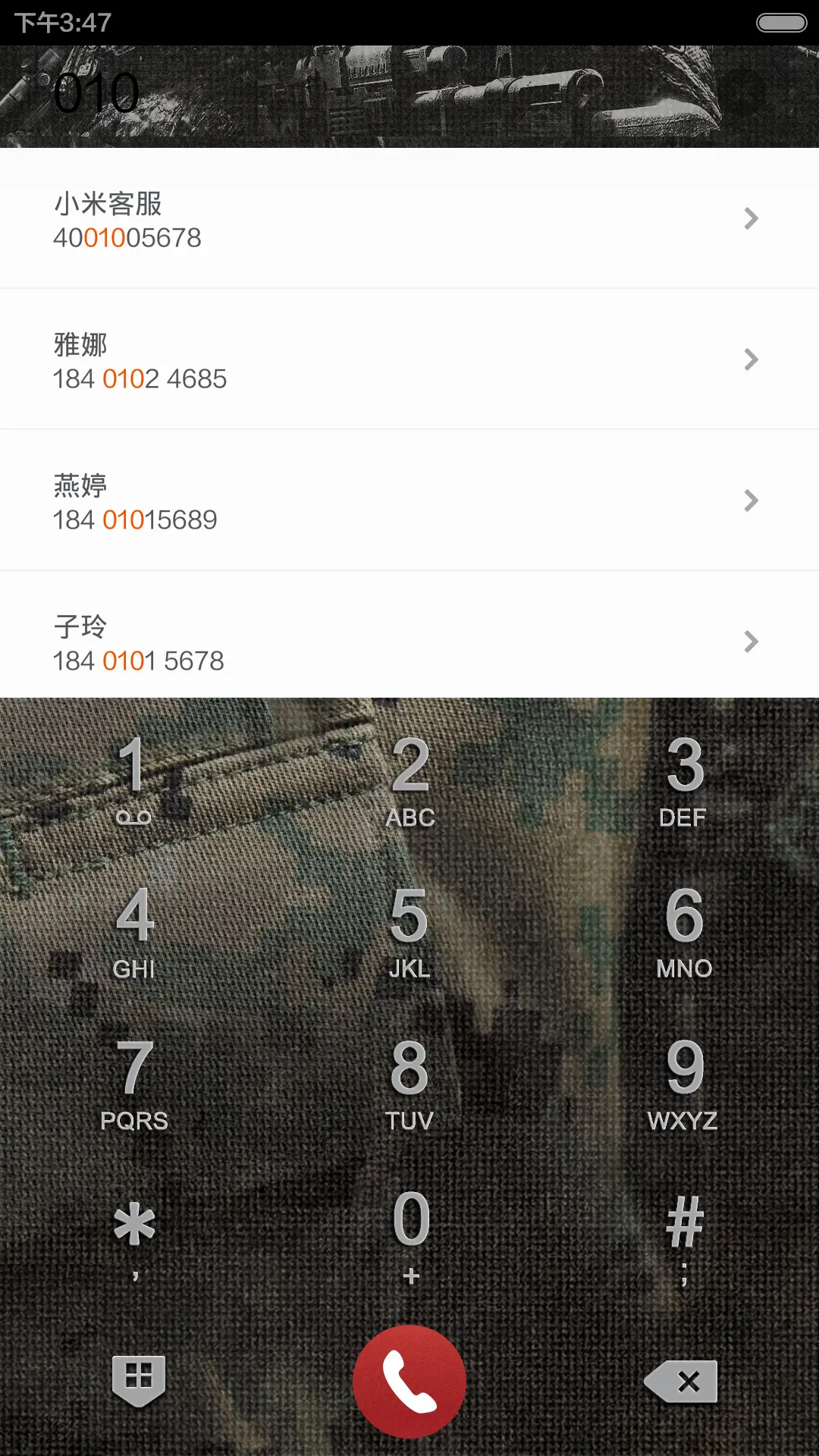
Task: Expand details for contact 燕婷
Action: pos(750,500)
